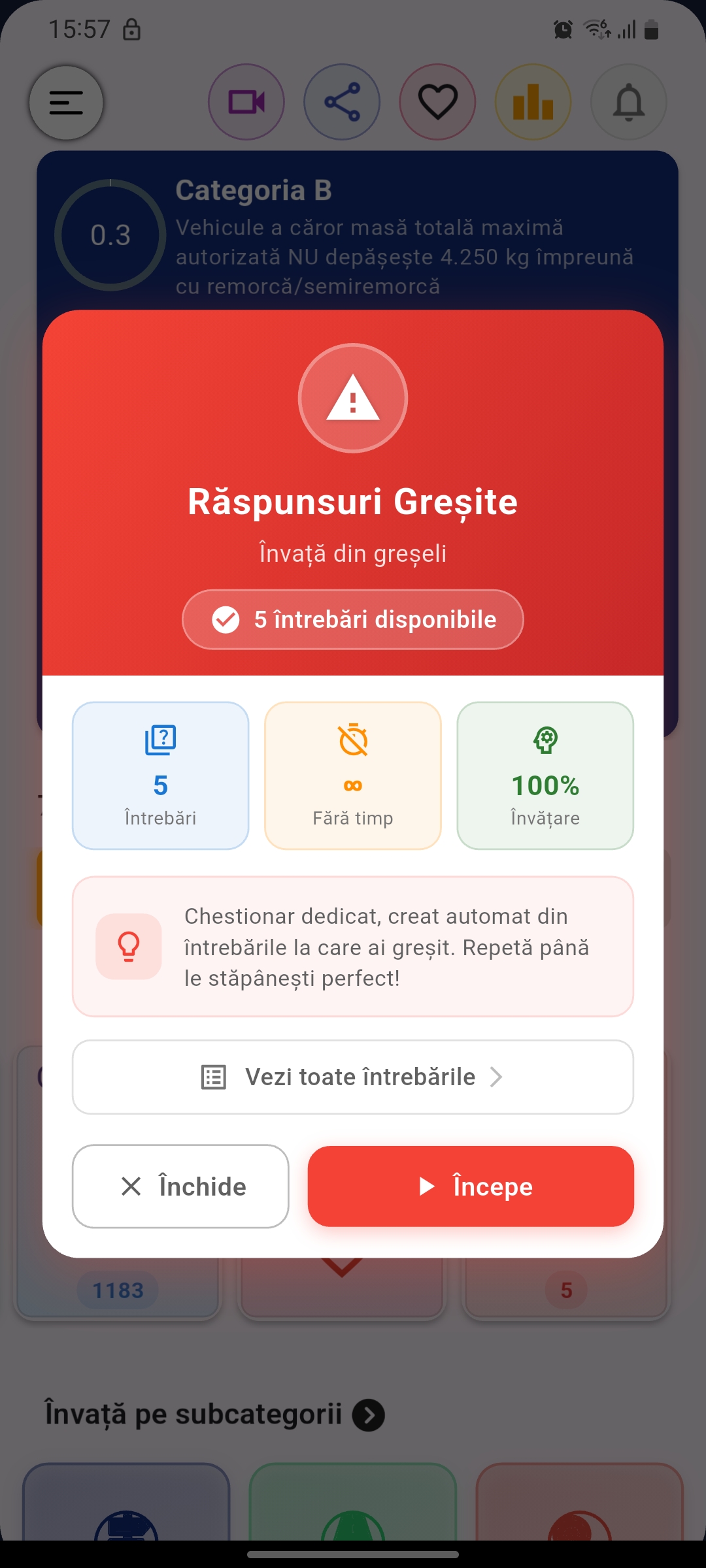
Task: Start the wrong answers quiz with Începe
Action: point(471,1186)
